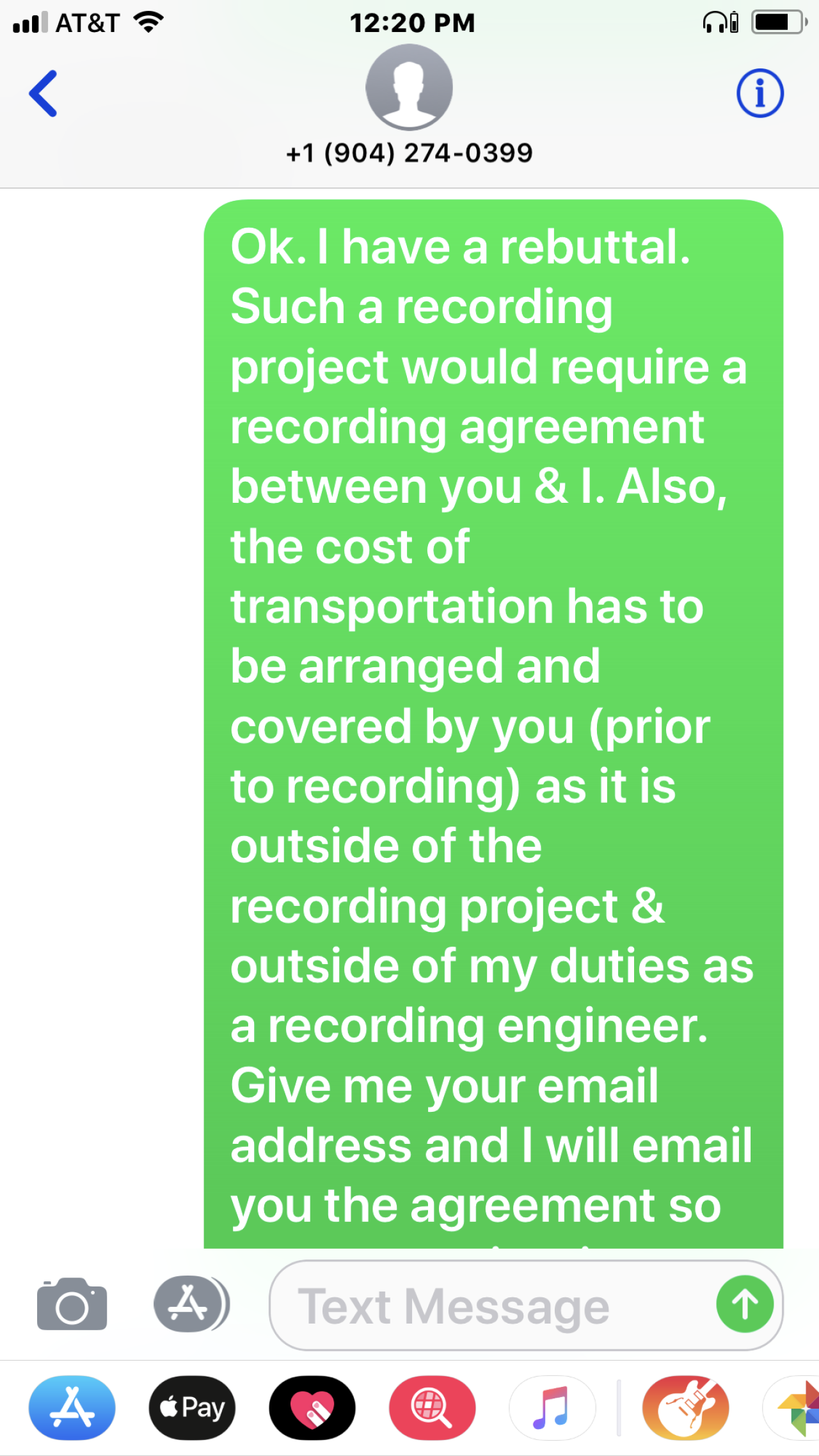Open contact avatar for +1 (904) 274-0399
The width and height of the screenshot is (819, 1456).
click(x=409, y=87)
